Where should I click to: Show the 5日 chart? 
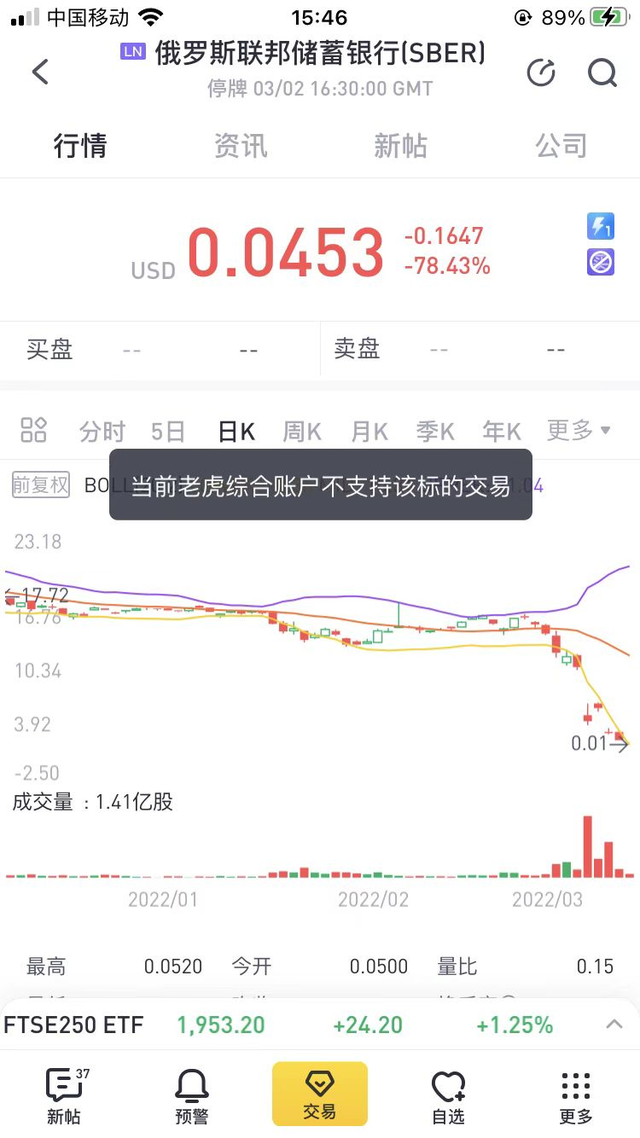(x=168, y=431)
